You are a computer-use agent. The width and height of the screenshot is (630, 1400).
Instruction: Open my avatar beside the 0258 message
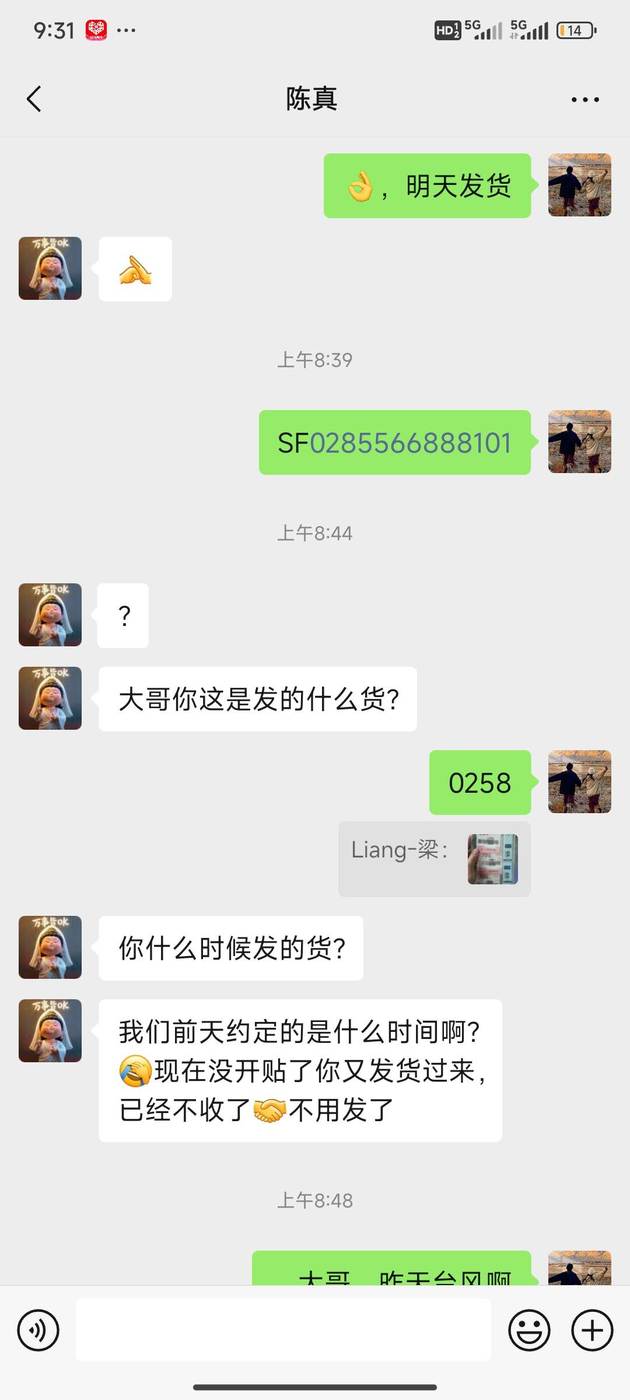(580, 781)
